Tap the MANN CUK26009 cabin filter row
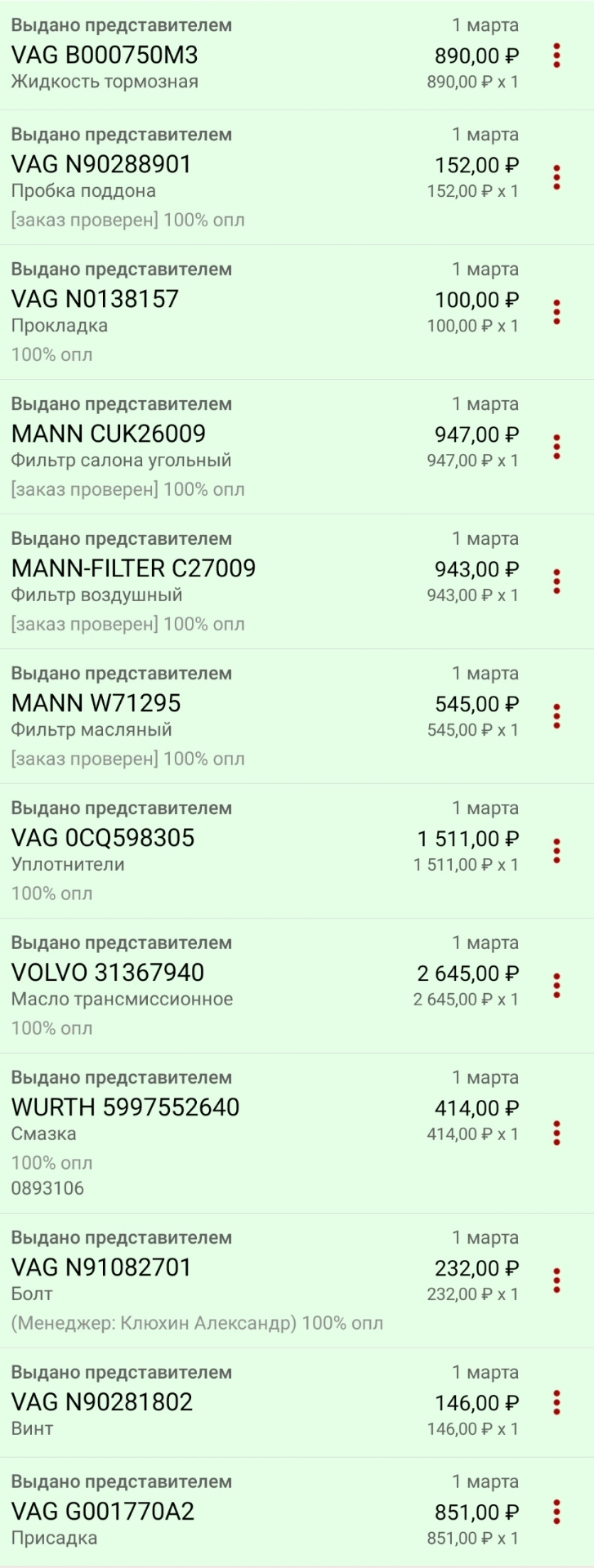594x1568 pixels. coord(245,445)
